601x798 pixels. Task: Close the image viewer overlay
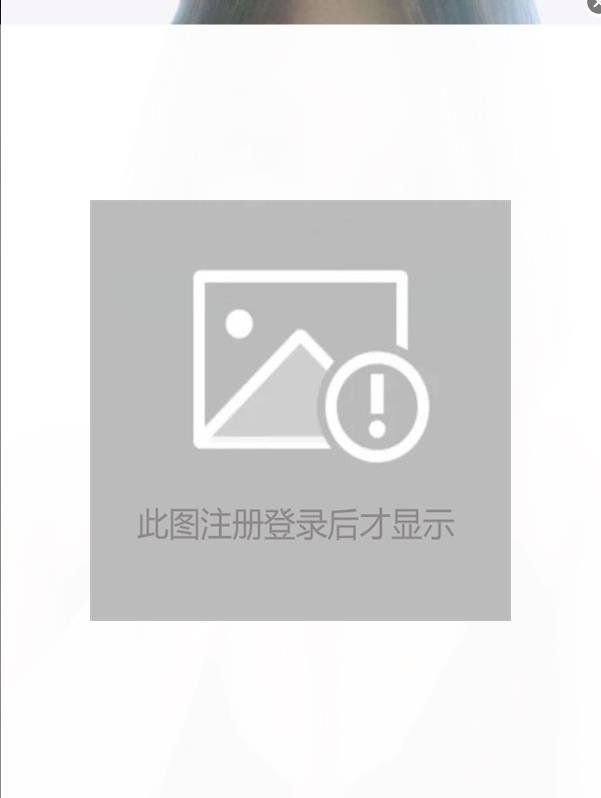(594, 5)
